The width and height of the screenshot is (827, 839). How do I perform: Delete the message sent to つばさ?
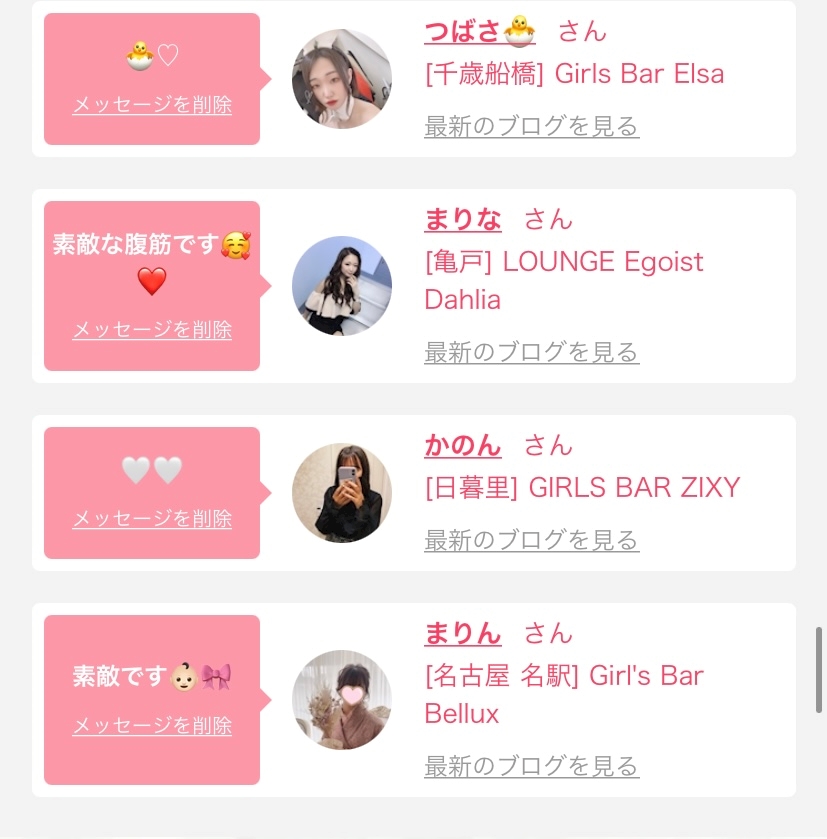tap(152, 105)
